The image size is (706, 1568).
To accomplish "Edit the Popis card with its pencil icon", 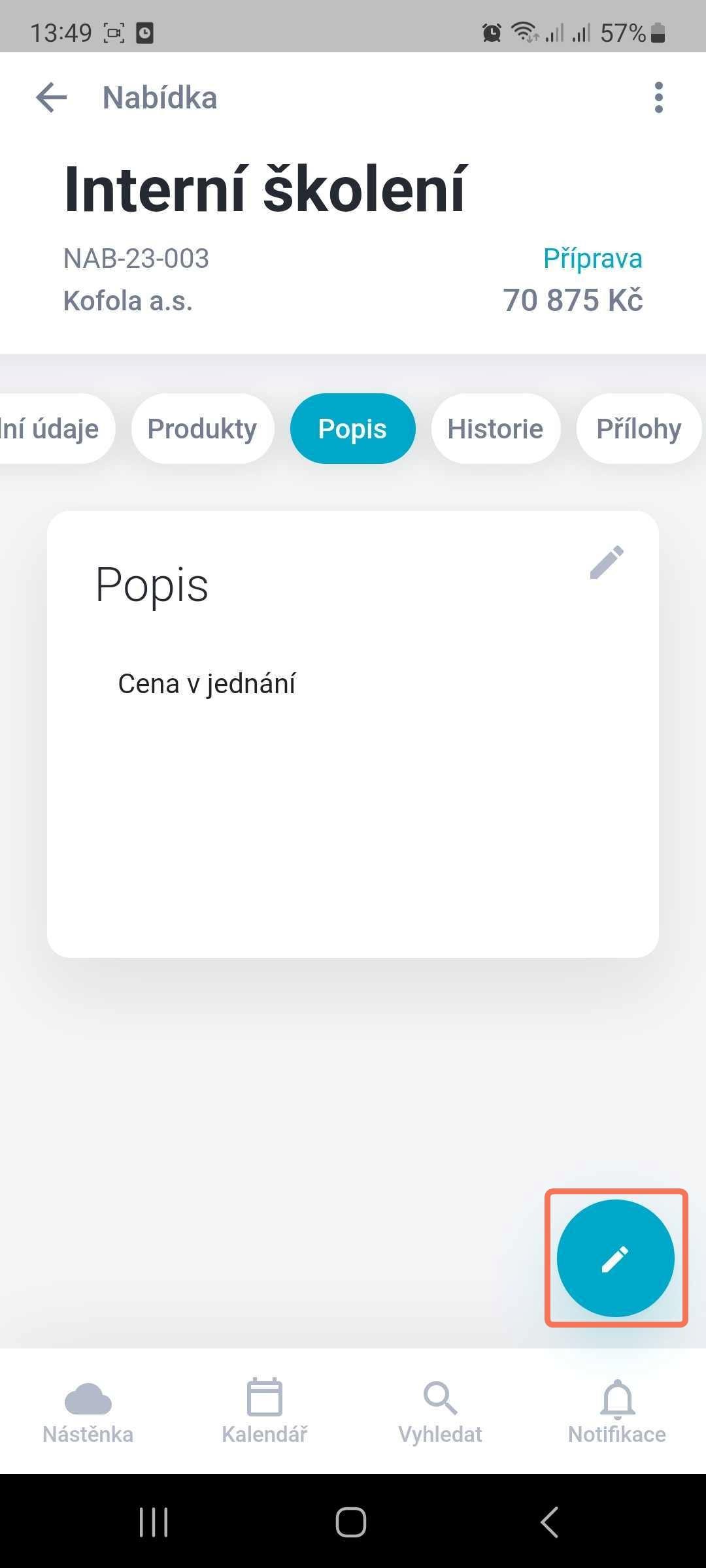I will [607, 563].
